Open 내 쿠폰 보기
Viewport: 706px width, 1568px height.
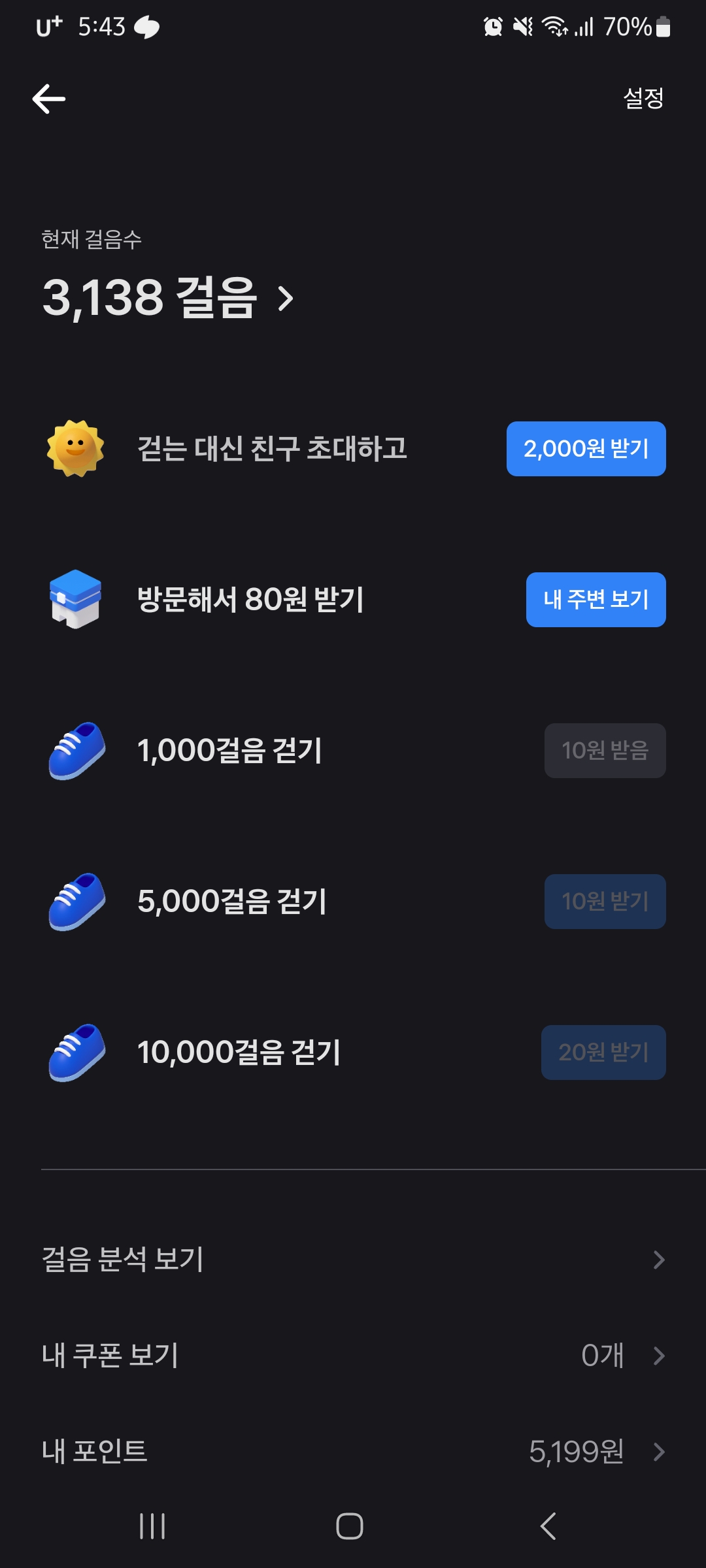tap(353, 1356)
